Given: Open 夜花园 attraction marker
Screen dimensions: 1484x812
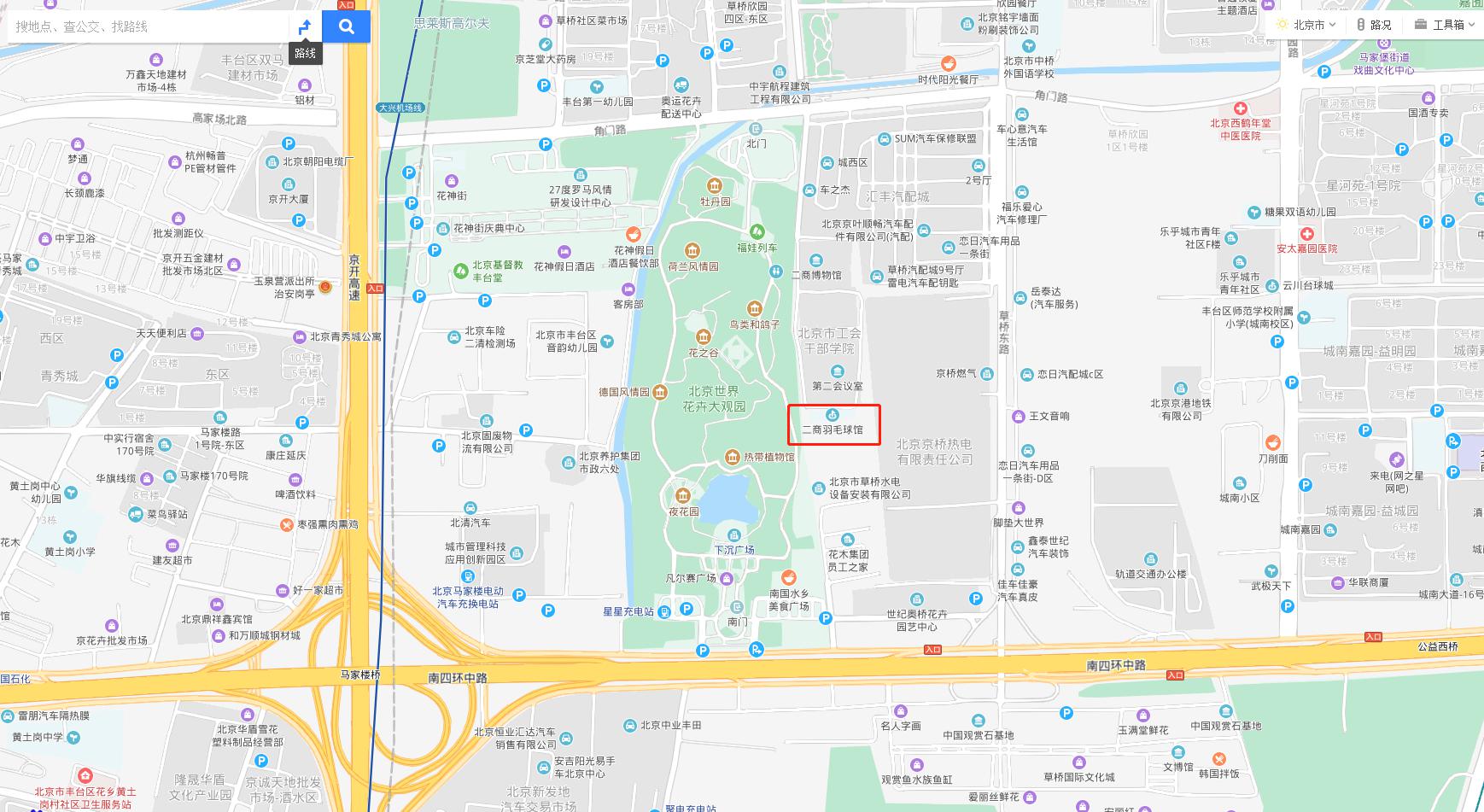Looking at the screenshot, I should (682, 496).
